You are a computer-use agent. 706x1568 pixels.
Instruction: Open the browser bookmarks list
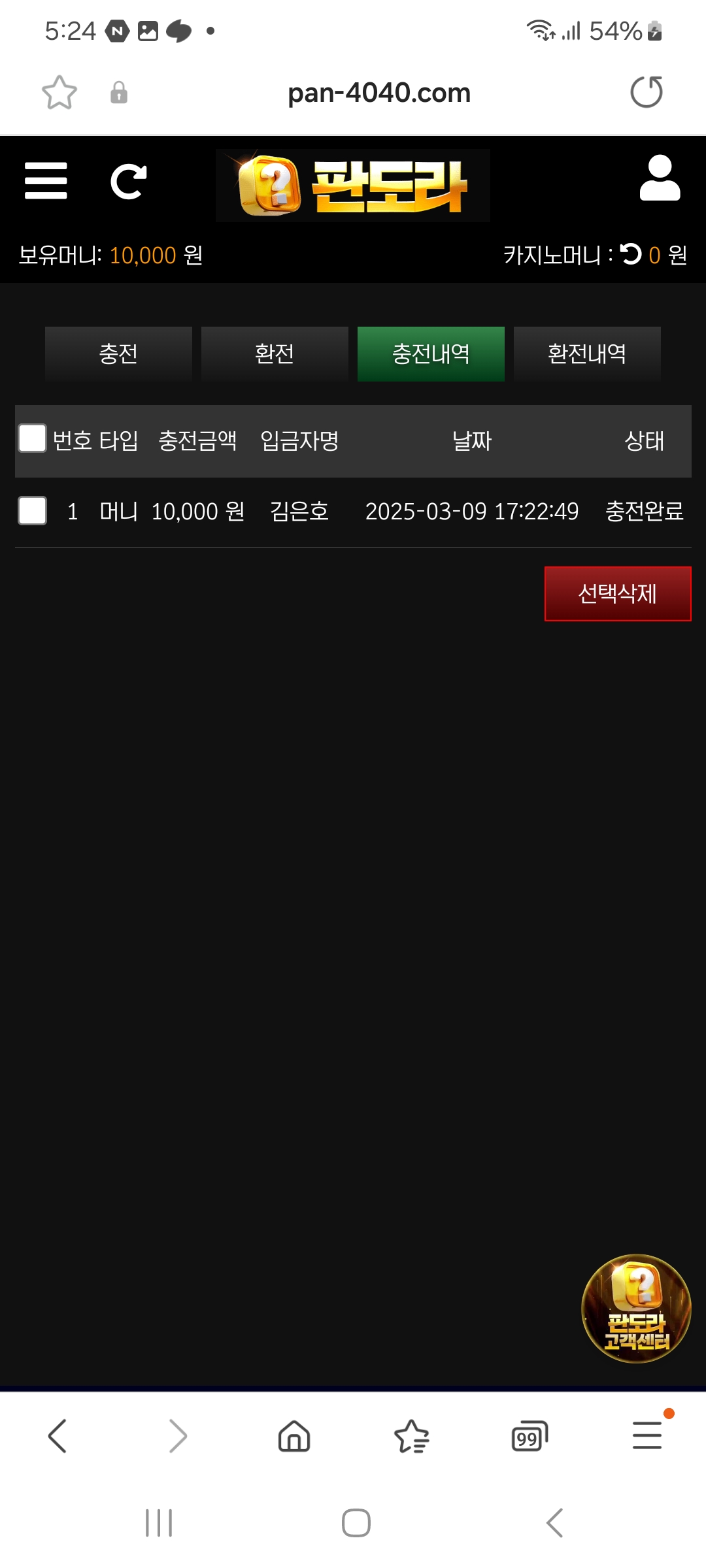tap(412, 1436)
